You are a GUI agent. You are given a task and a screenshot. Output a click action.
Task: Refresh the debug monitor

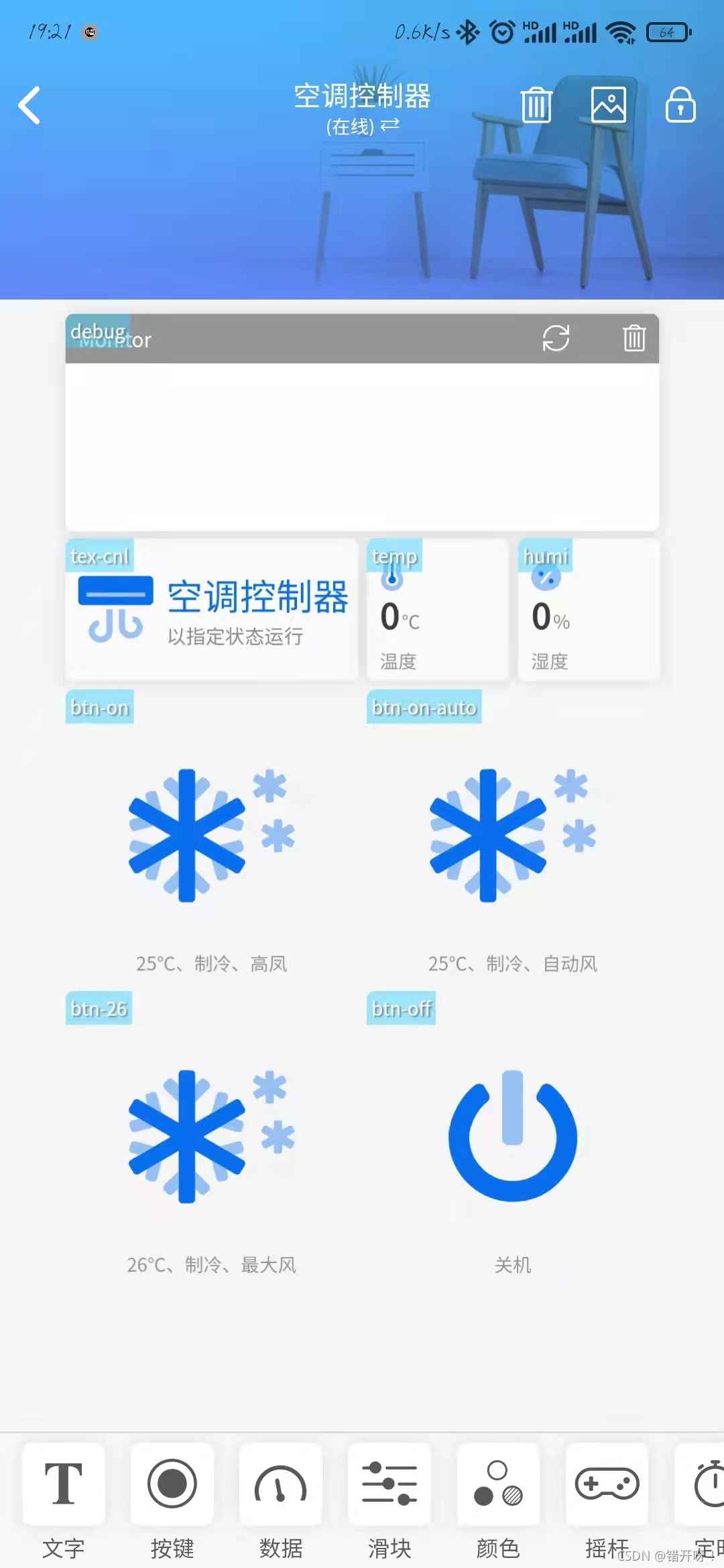tap(556, 338)
